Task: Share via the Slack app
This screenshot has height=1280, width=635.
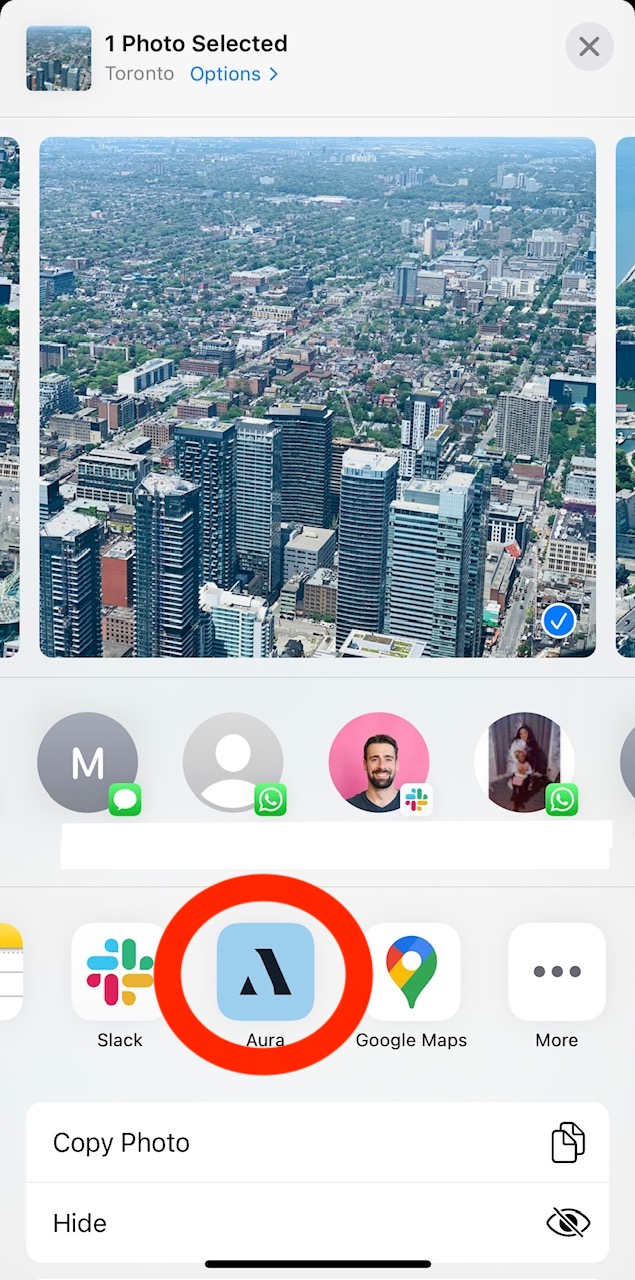Action: pos(120,971)
